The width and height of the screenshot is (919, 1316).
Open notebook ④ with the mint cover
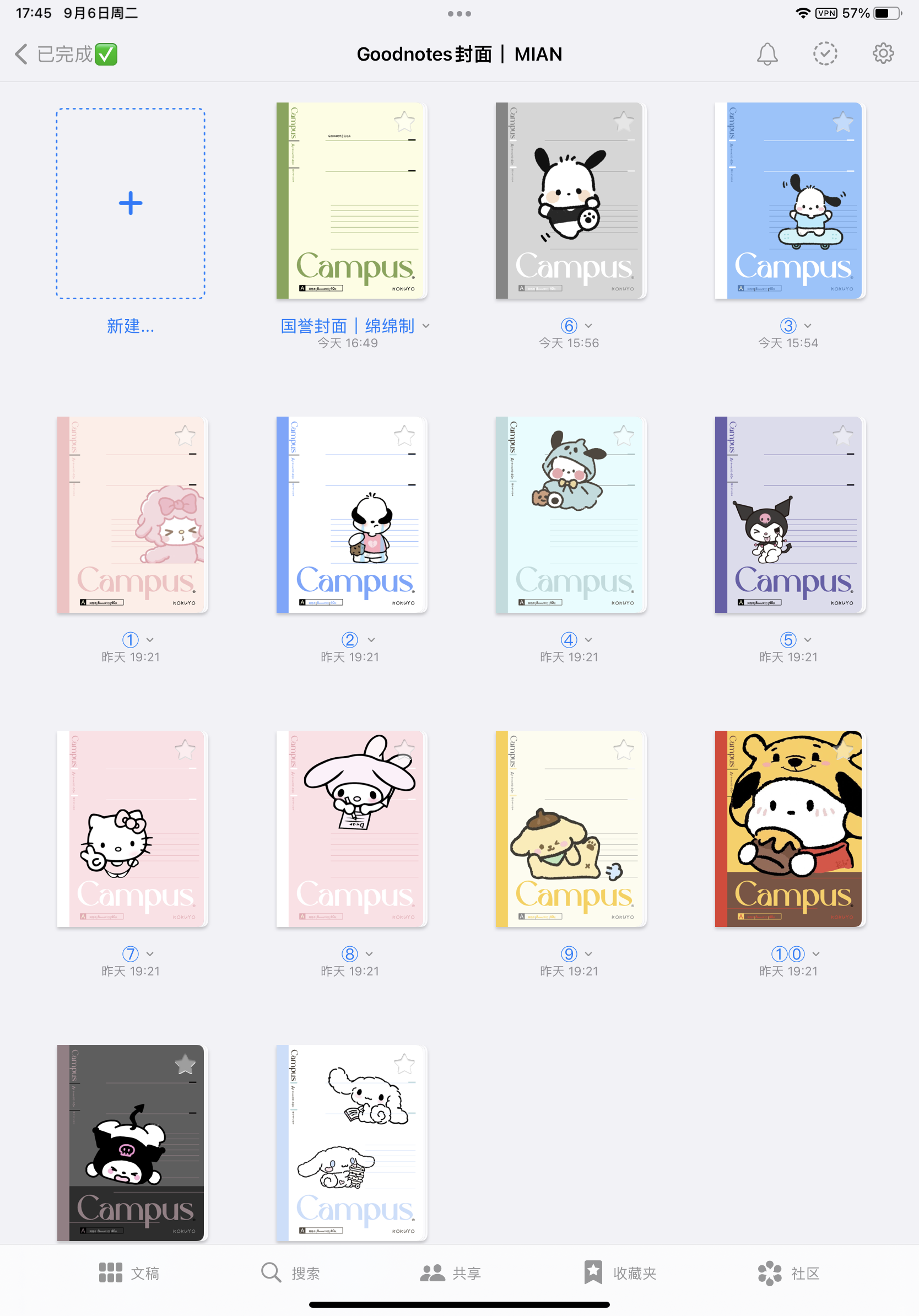click(570, 515)
